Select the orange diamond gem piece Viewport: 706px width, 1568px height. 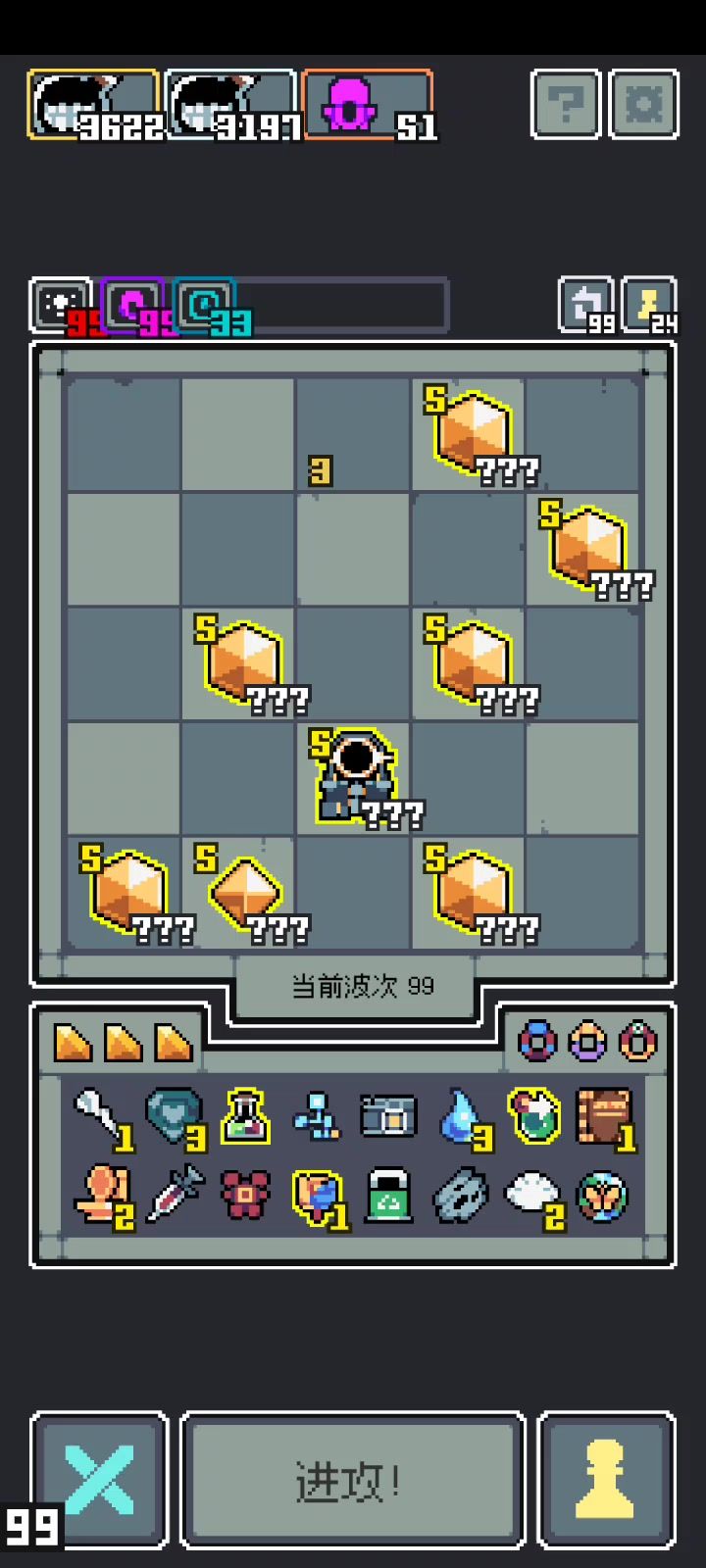pos(245,892)
